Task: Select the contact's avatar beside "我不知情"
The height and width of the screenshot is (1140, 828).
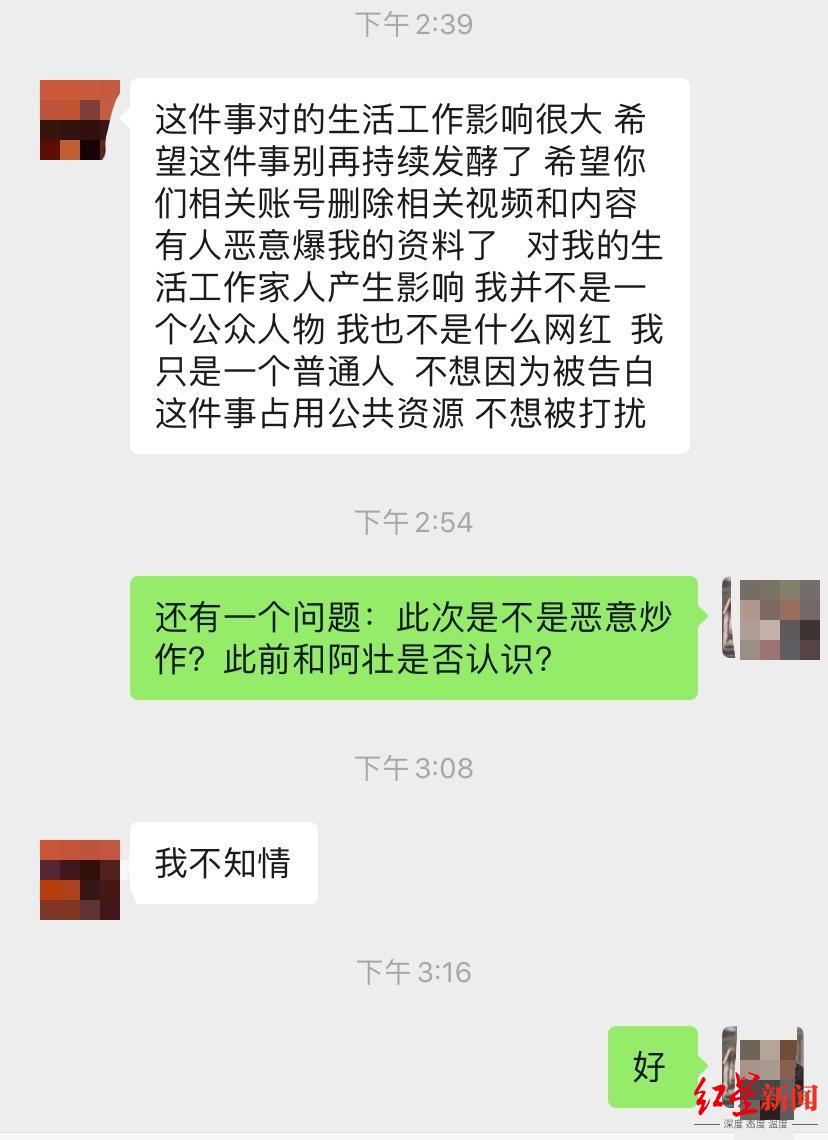Action: click(78, 880)
